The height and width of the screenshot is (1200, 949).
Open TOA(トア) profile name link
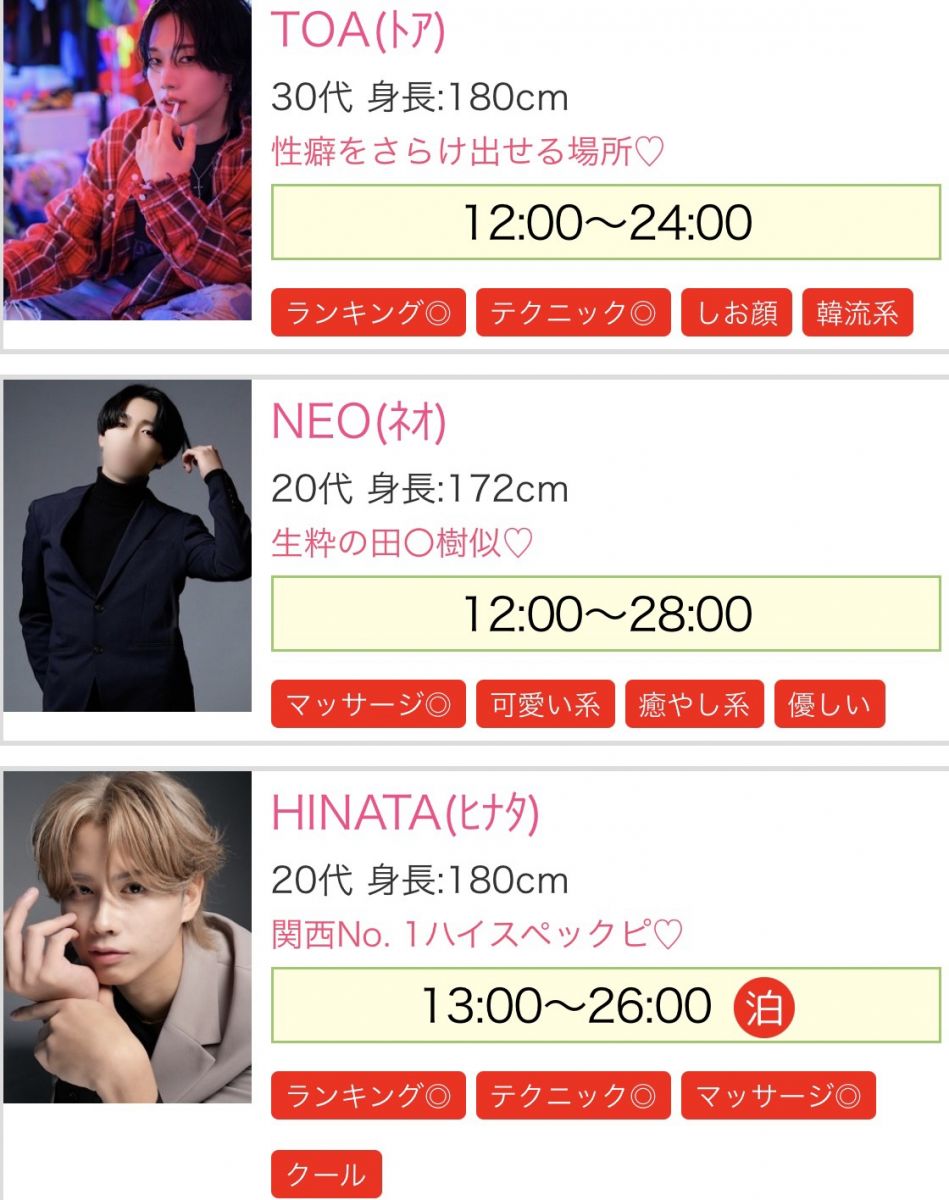pyautogui.click(x=358, y=32)
